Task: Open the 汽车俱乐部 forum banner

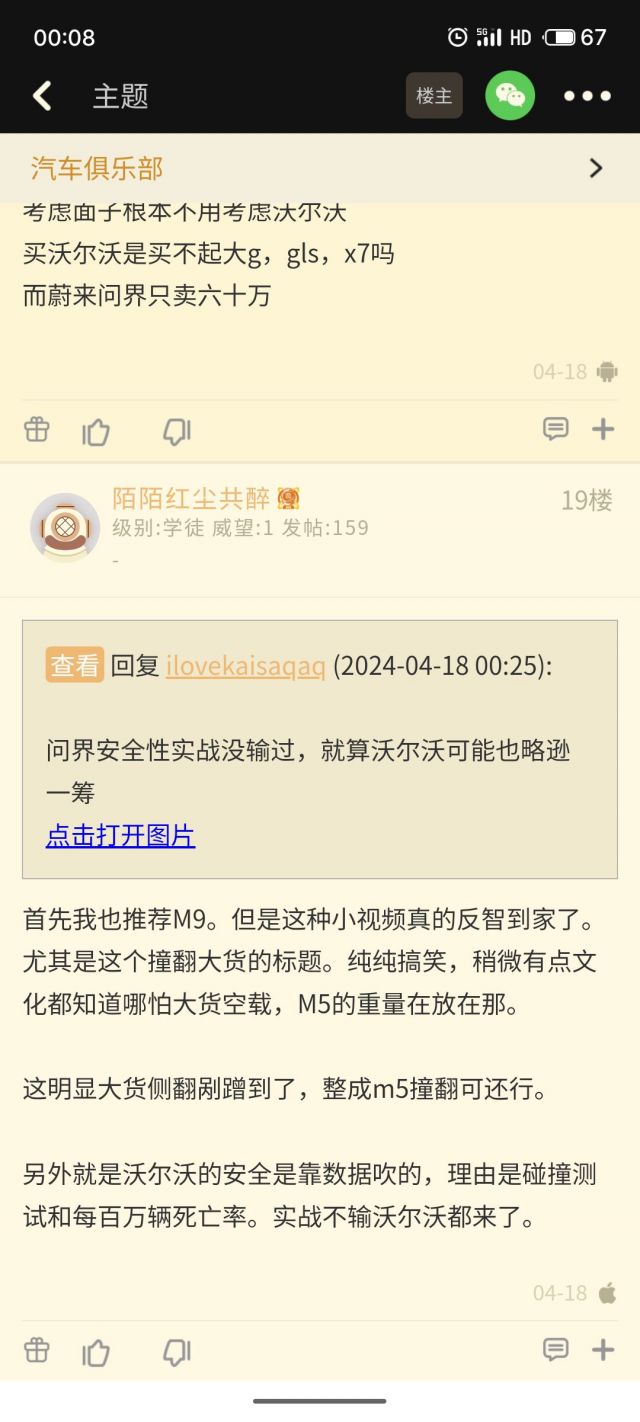Action: tap(320, 168)
